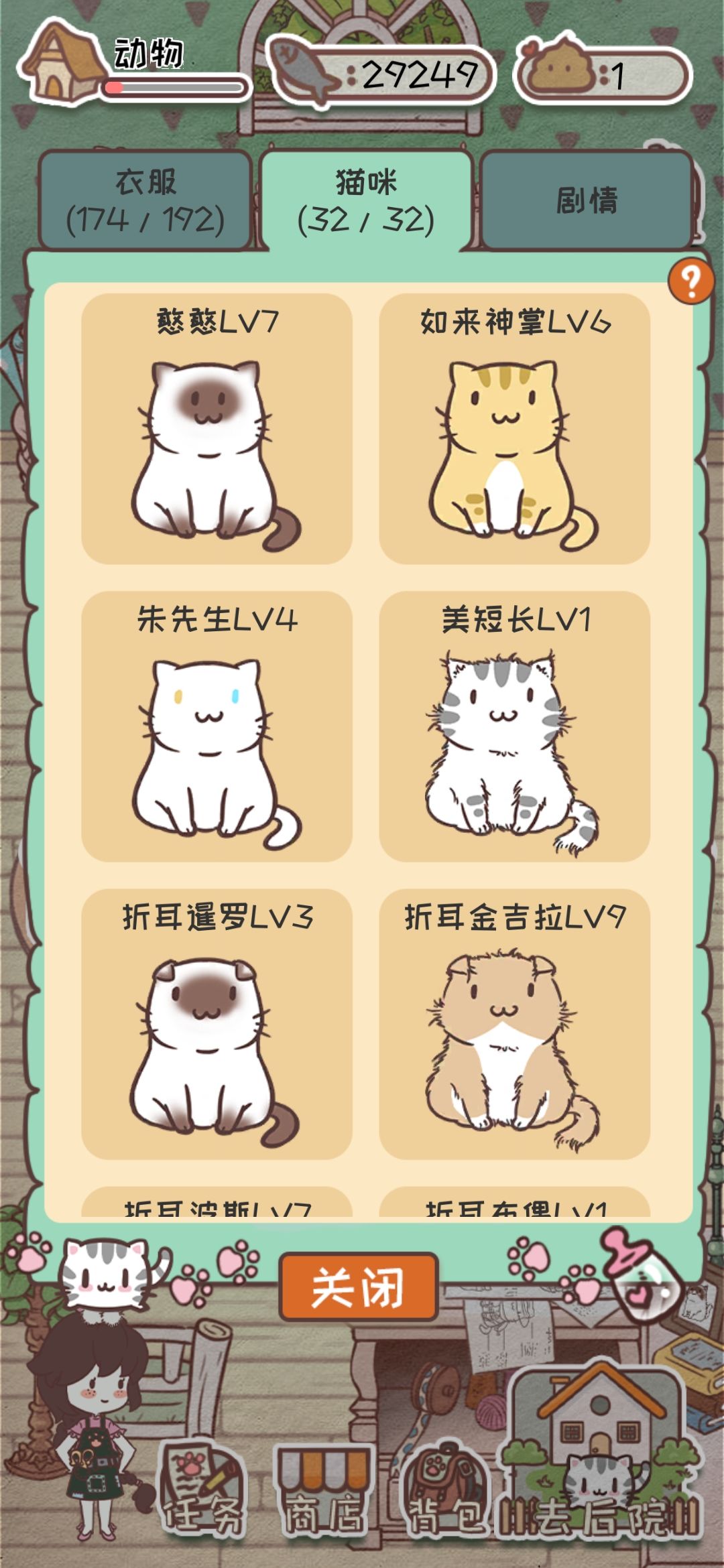Viewport: 724px width, 1568px height.
Task: Select the 猫咪 cats tab
Action: tap(365, 199)
